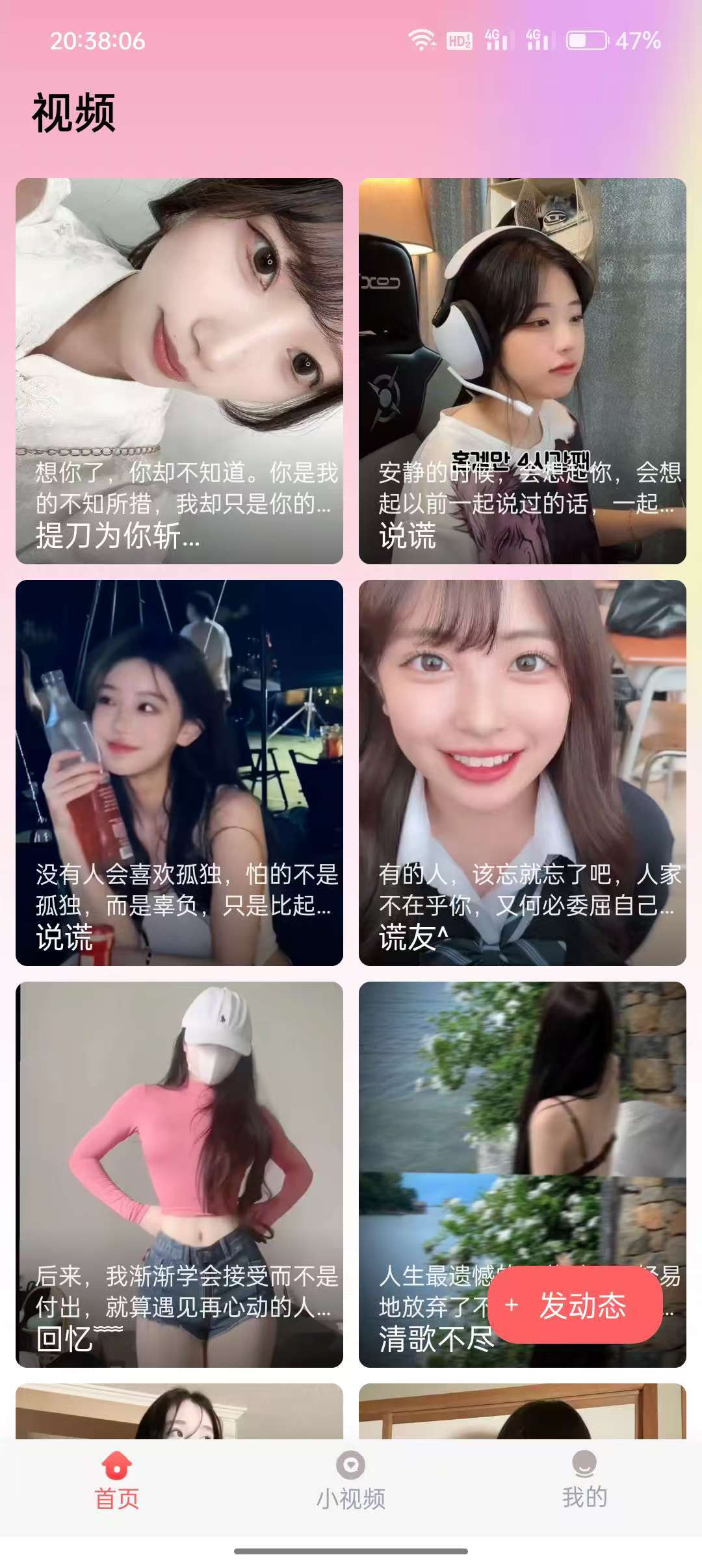
Task: Play the video starting 安静的时候
Action: click(523, 371)
